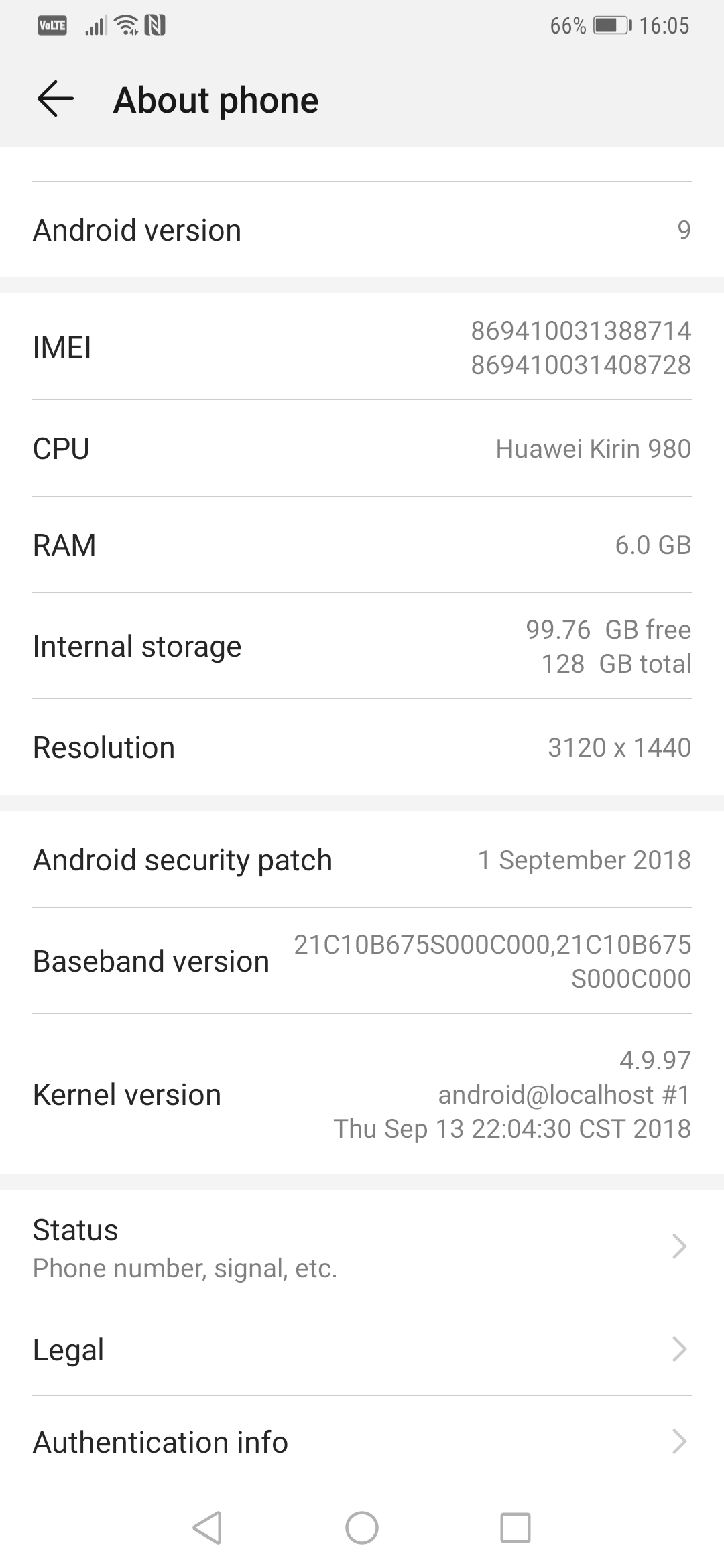This screenshot has height=1568, width=724.
Task: Tap the Kernel version row
Action: (362, 1094)
